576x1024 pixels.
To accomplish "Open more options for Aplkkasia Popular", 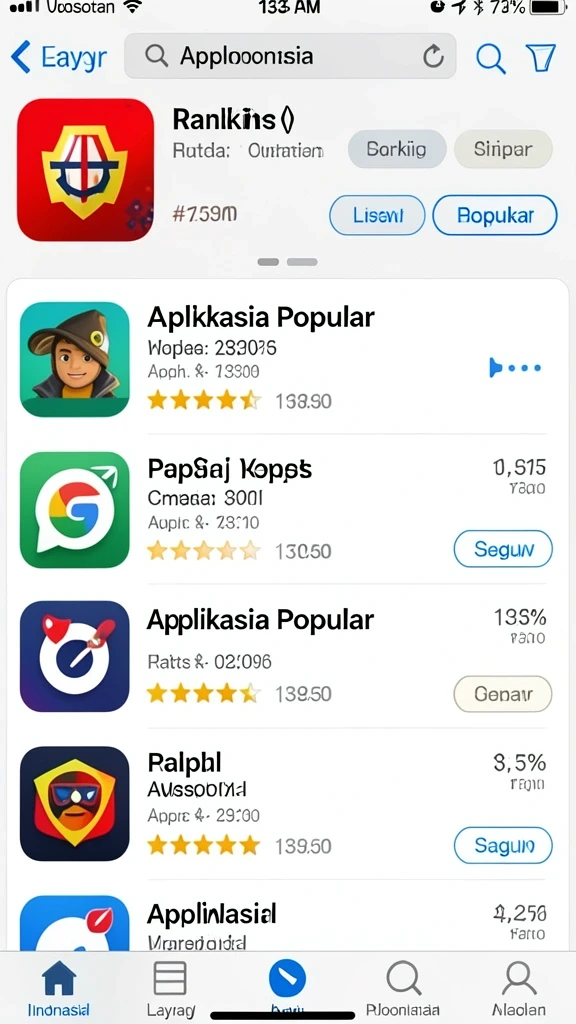I will (x=515, y=368).
